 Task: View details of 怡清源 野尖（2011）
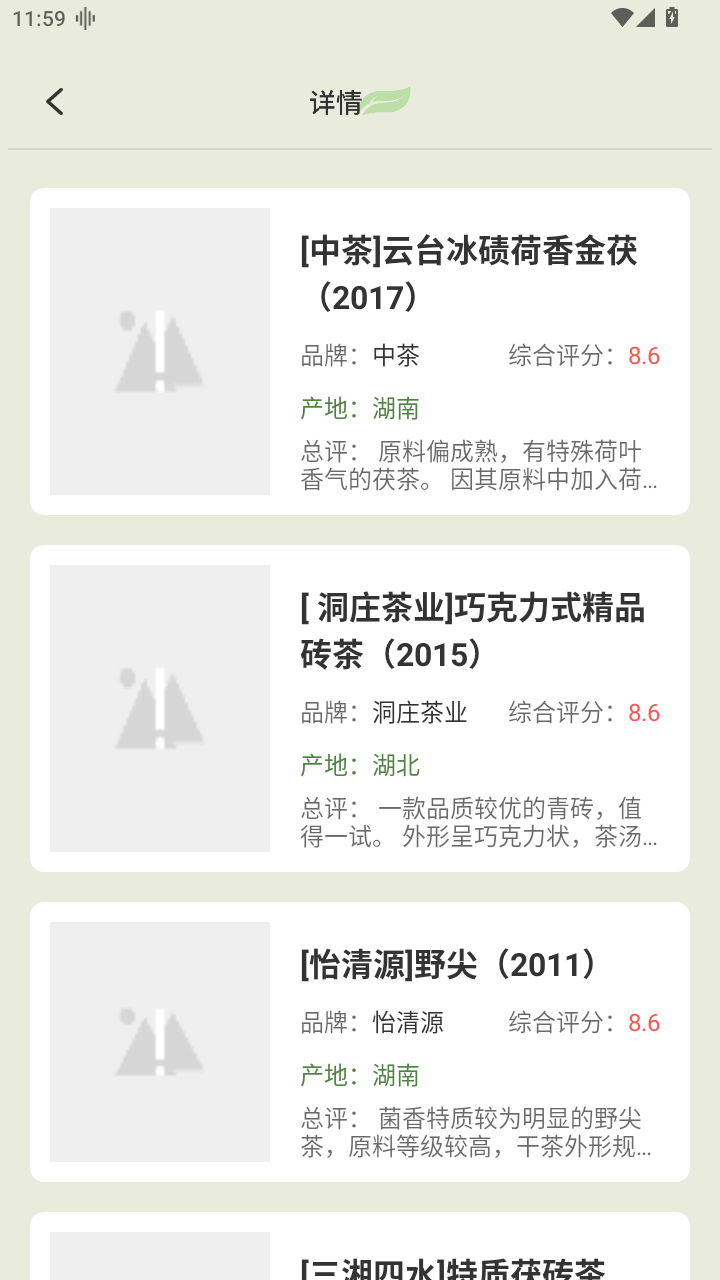coord(360,1041)
